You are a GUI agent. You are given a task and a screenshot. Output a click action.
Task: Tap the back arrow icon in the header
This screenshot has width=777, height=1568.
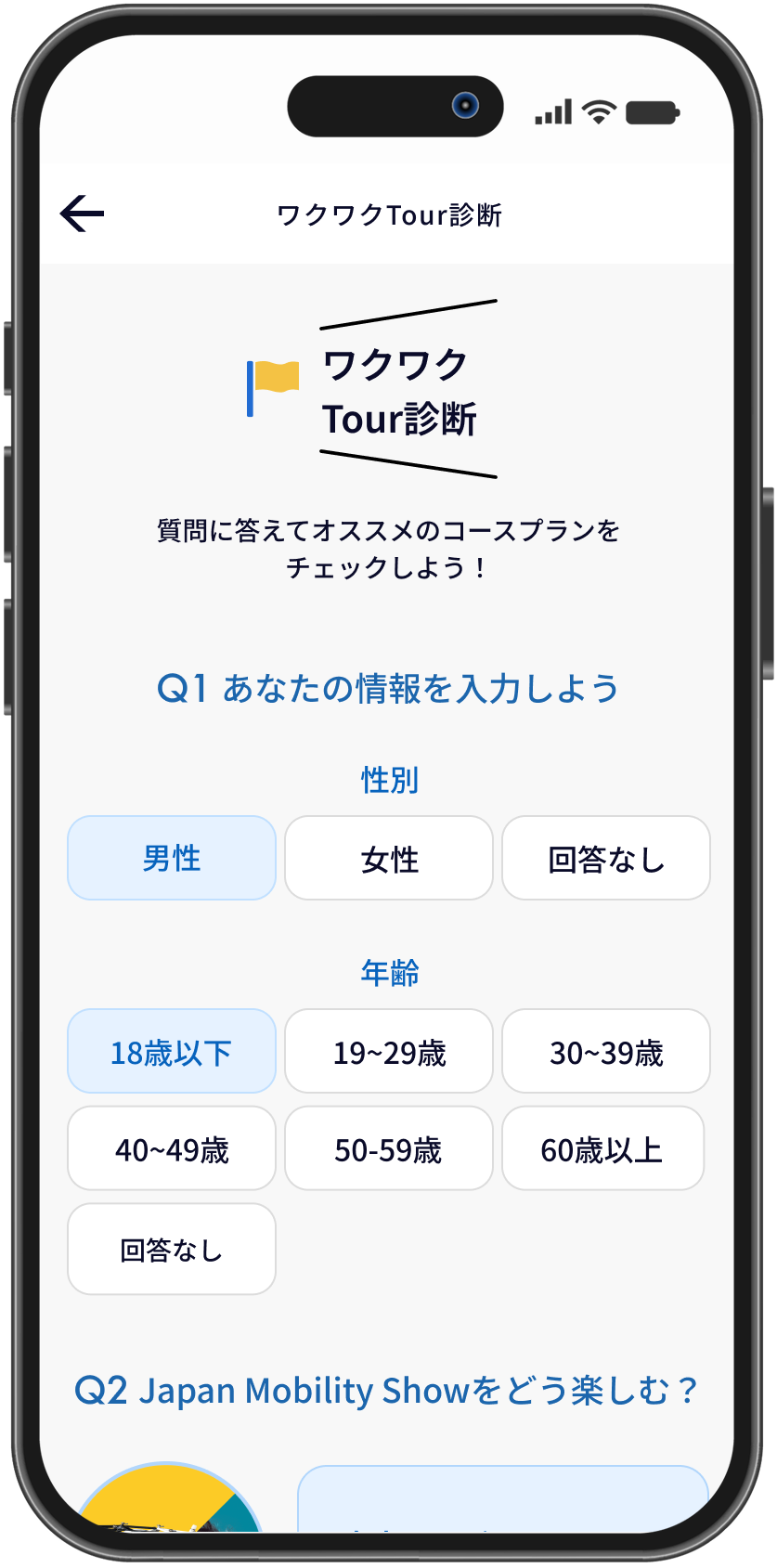[x=81, y=214]
